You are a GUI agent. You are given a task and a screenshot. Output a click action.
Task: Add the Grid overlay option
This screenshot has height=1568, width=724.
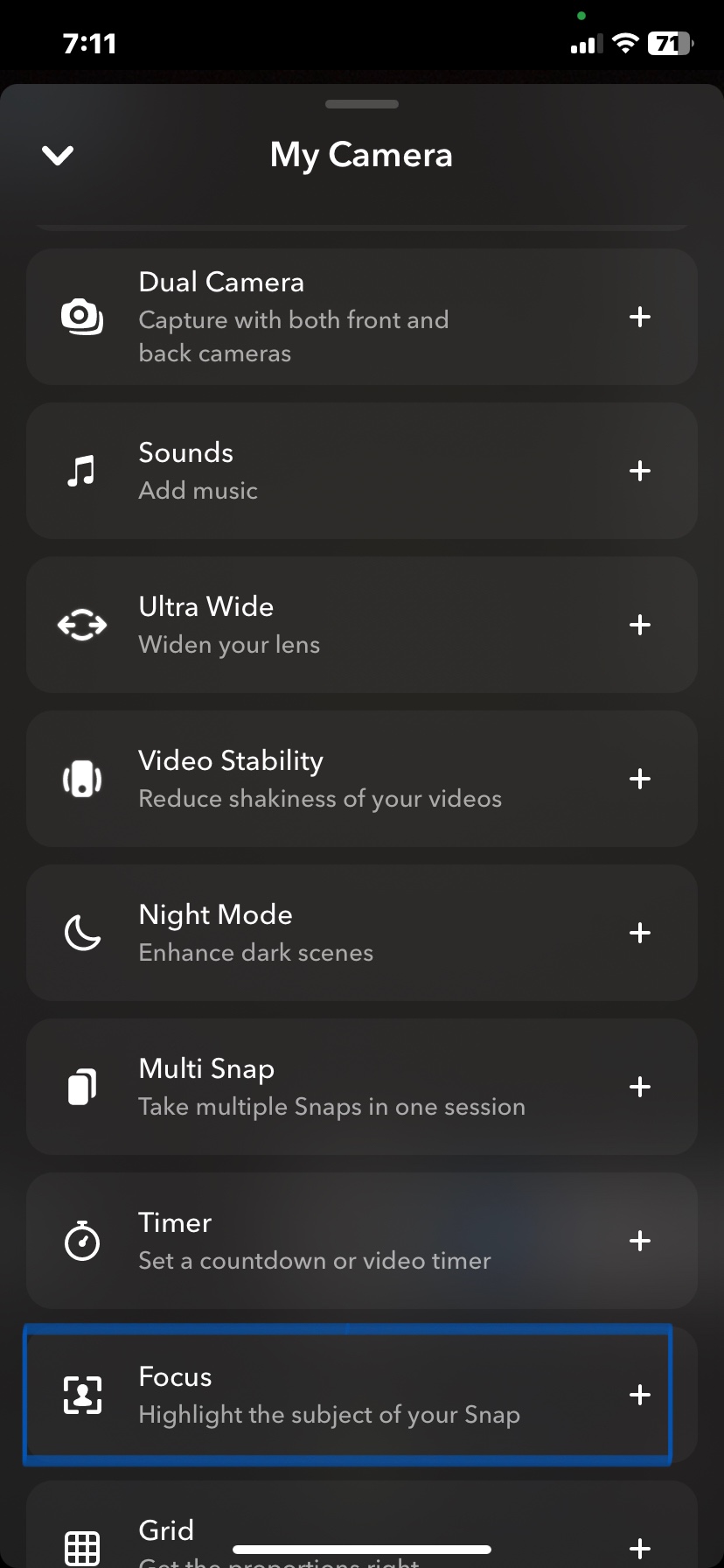pos(640,1547)
